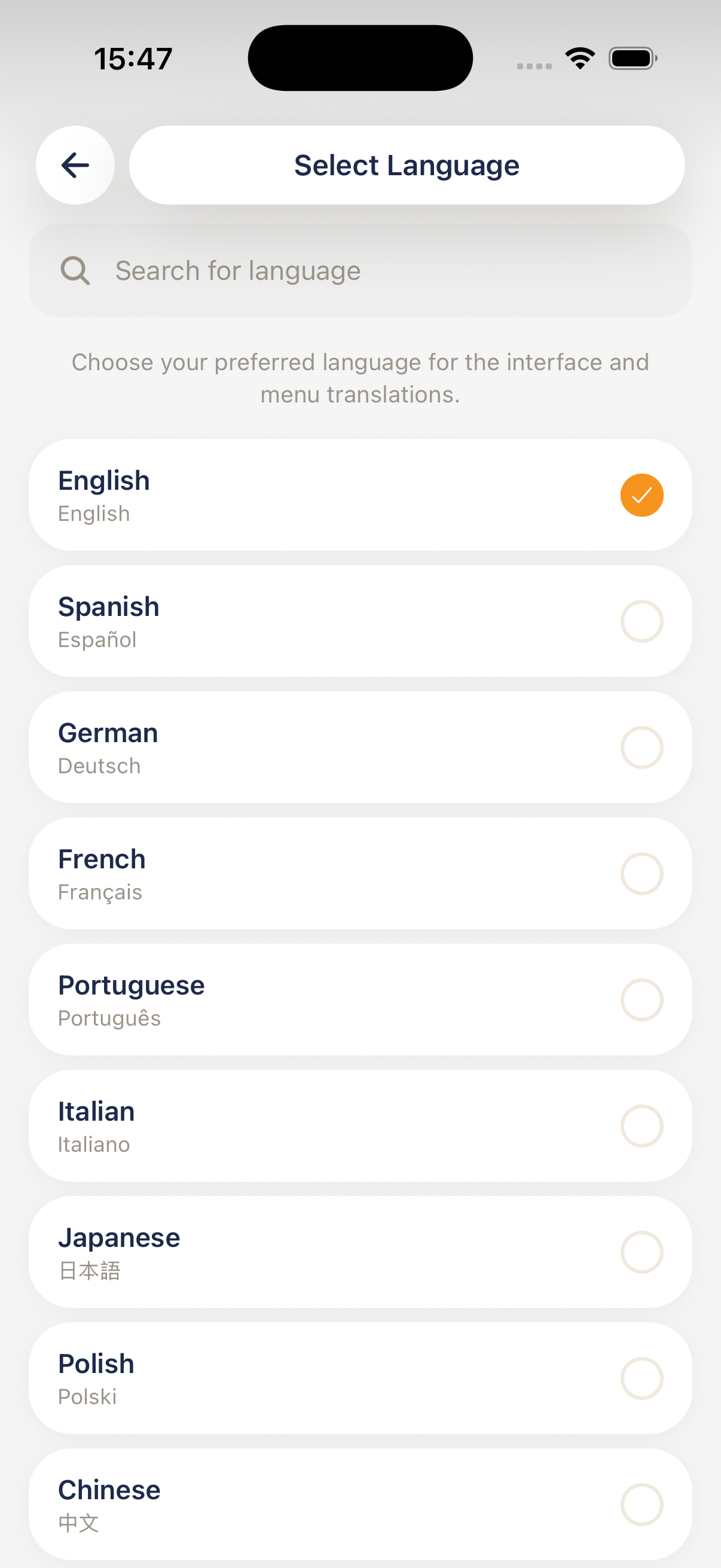Tap the back arrow icon

point(74,165)
